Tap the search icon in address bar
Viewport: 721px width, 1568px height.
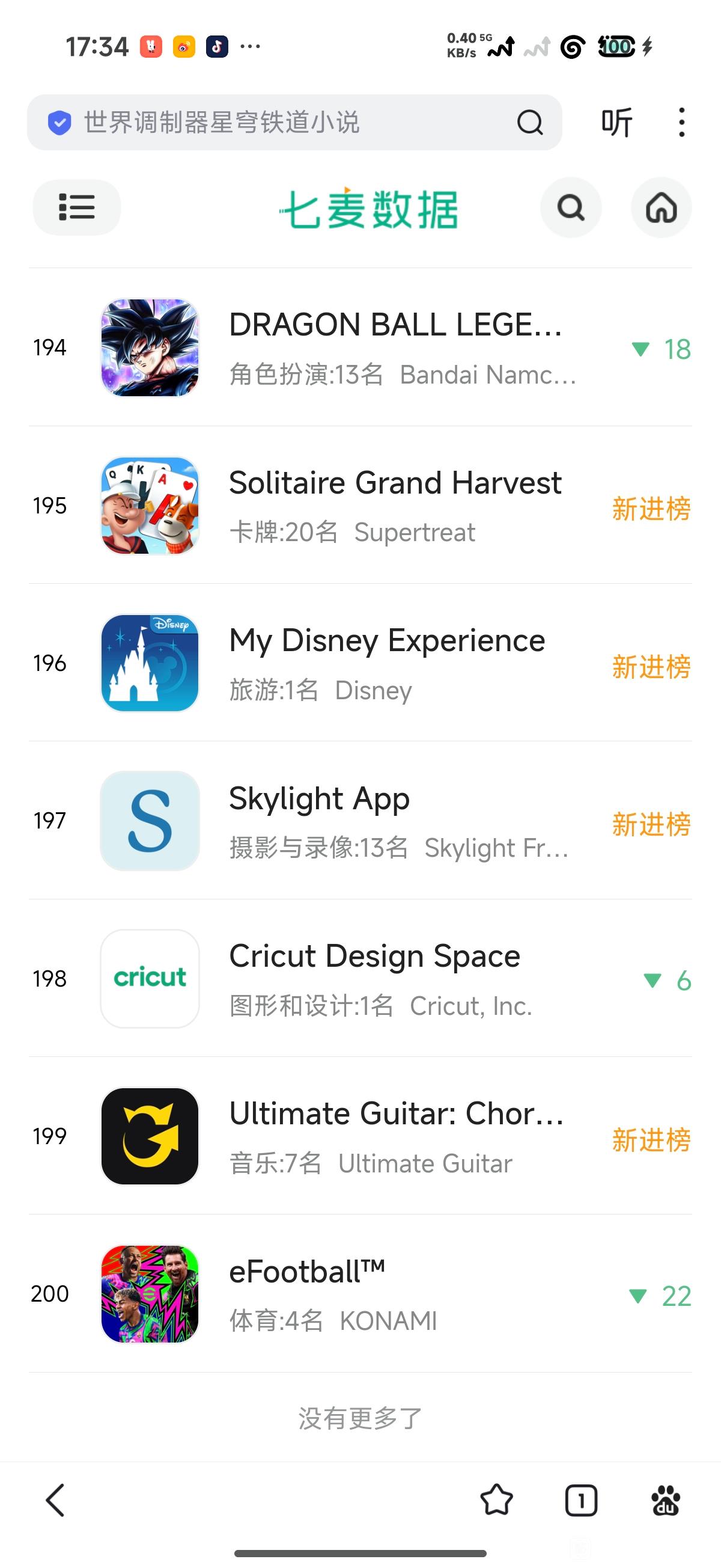pyautogui.click(x=529, y=122)
